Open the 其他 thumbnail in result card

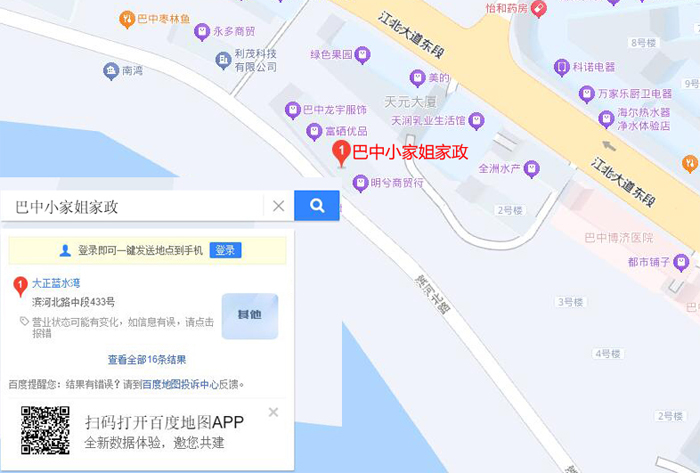pyautogui.click(x=249, y=315)
